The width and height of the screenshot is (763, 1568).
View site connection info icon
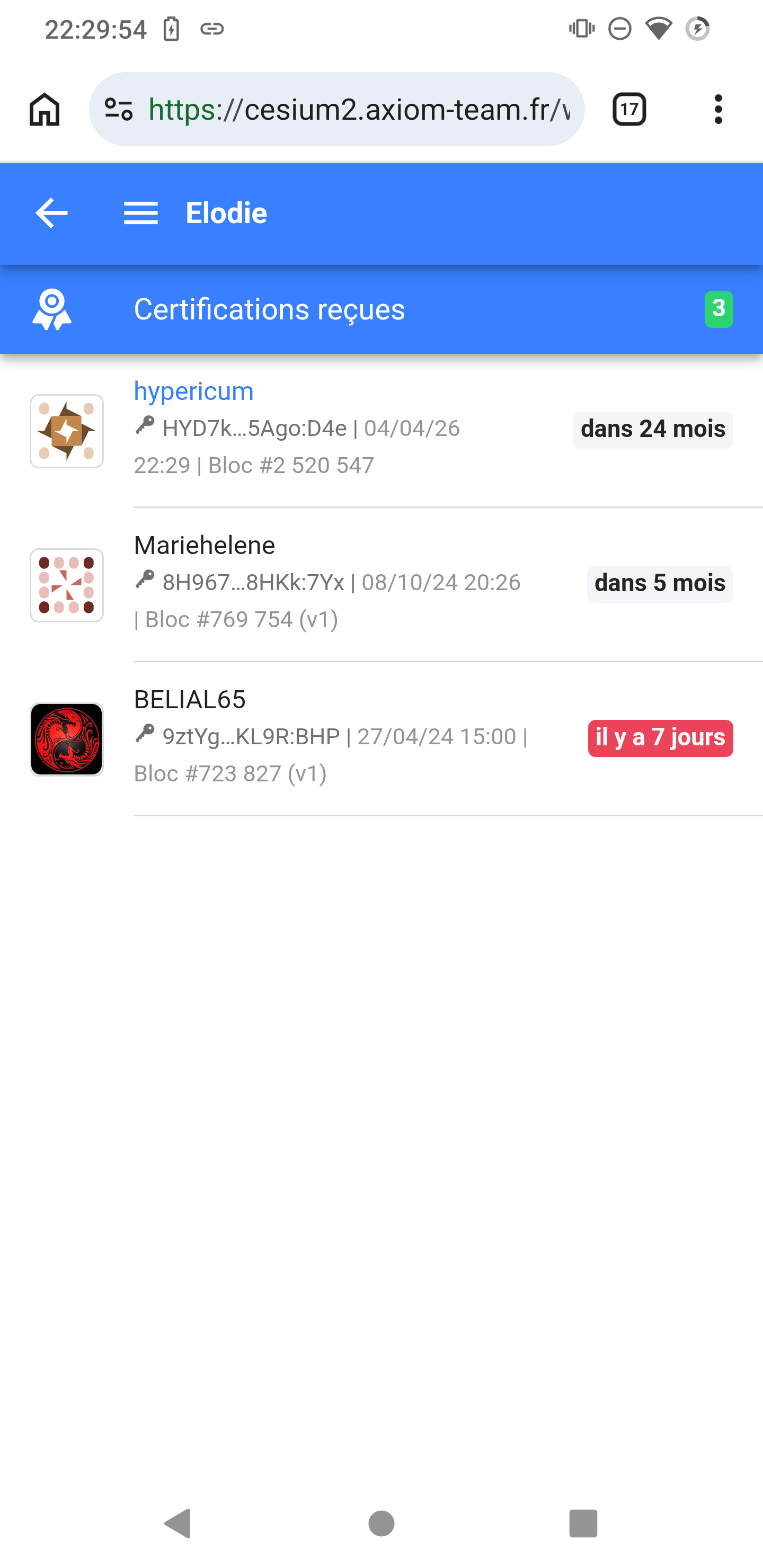119,110
